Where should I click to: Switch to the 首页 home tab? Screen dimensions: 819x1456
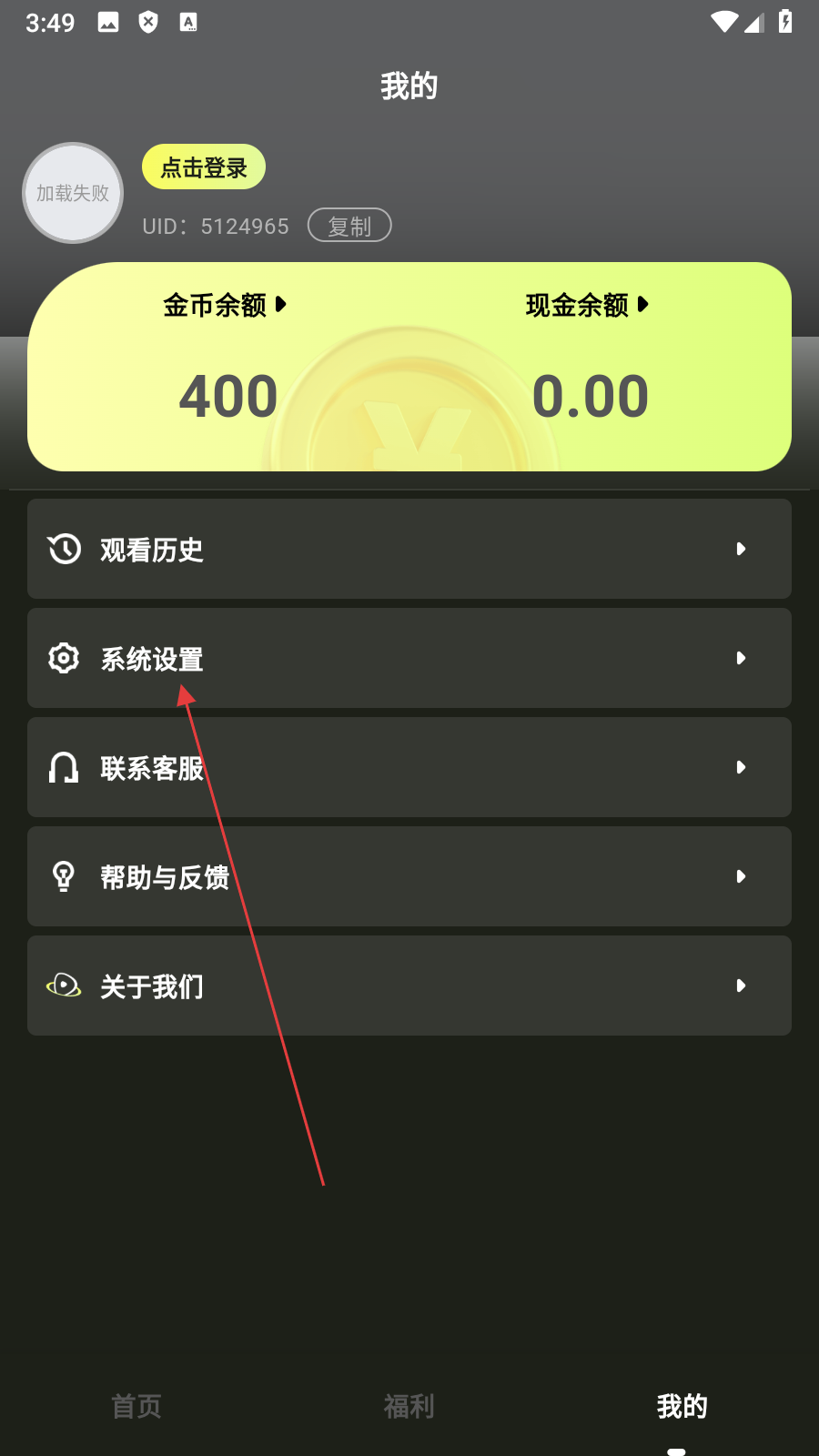(136, 1406)
